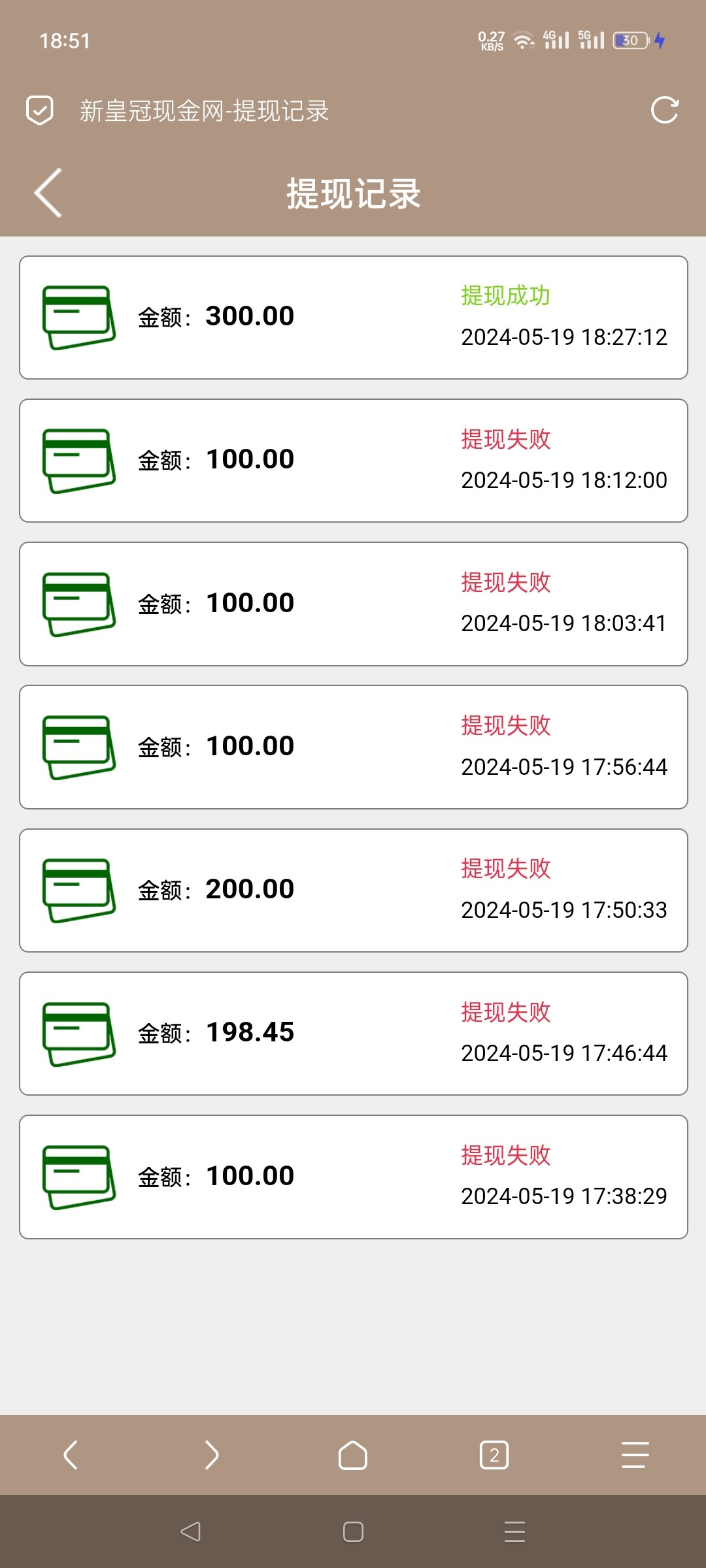The height and width of the screenshot is (1568, 706).
Task: Go back from the 提现记录 page
Action: (x=48, y=193)
